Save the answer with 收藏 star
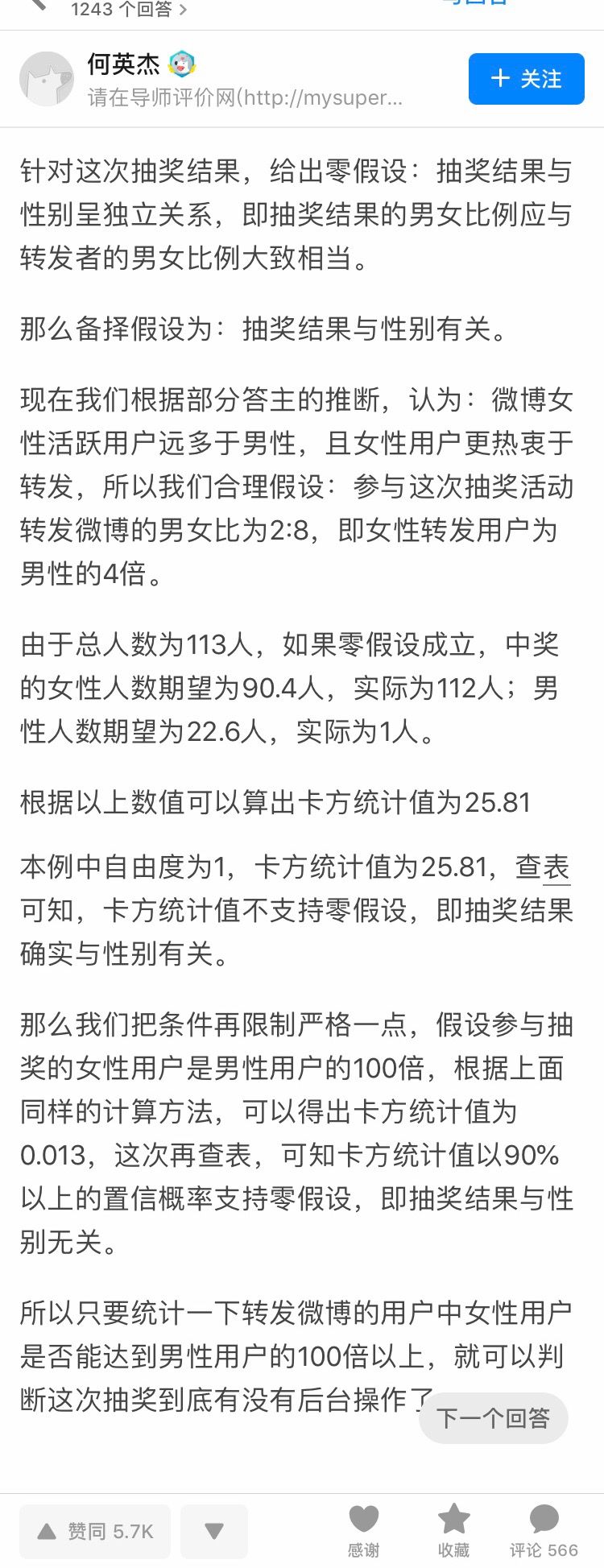Viewport: 604px width, 1568px height. [x=453, y=1531]
